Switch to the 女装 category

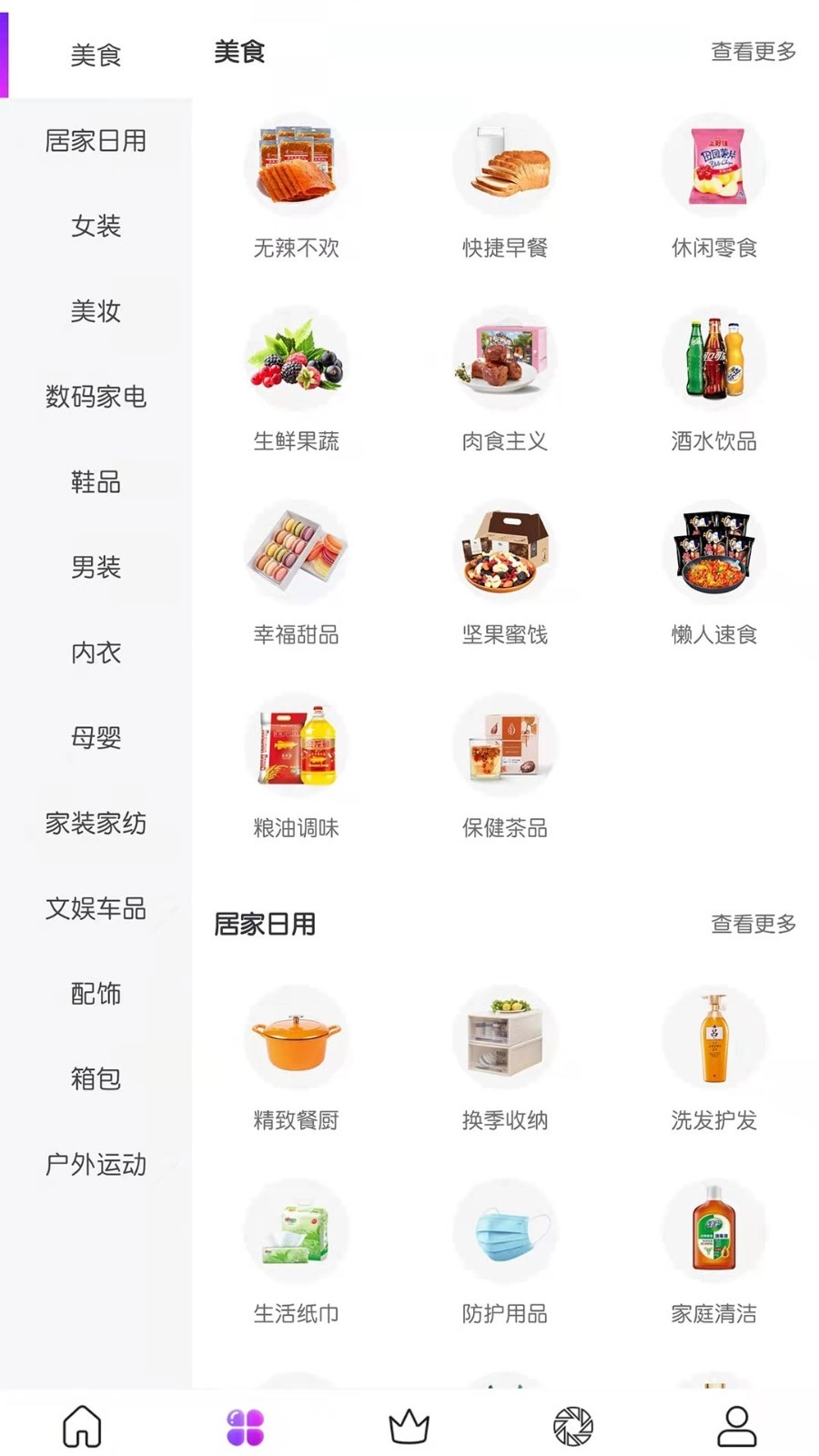coord(96,227)
